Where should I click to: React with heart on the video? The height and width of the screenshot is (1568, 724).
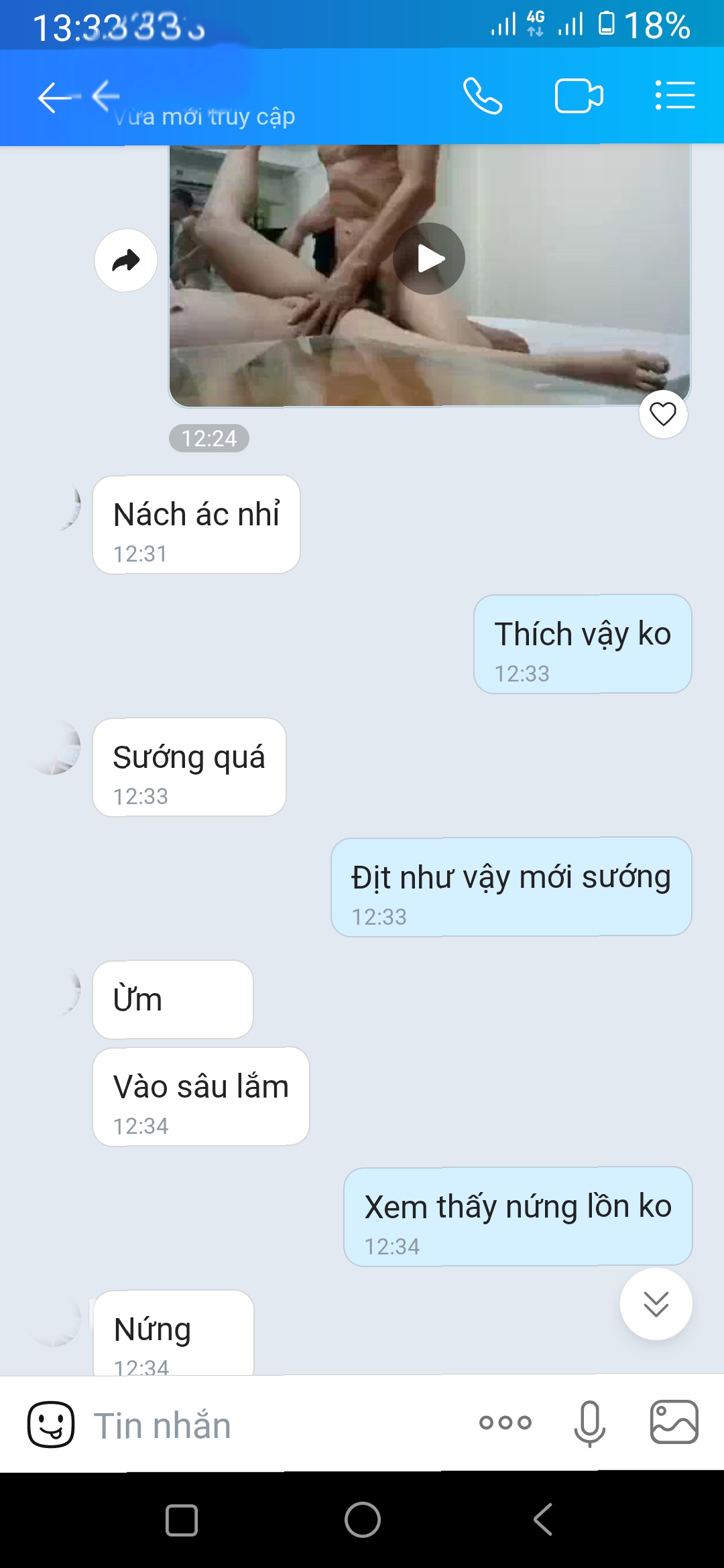pyautogui.click(x=663, y=414)
